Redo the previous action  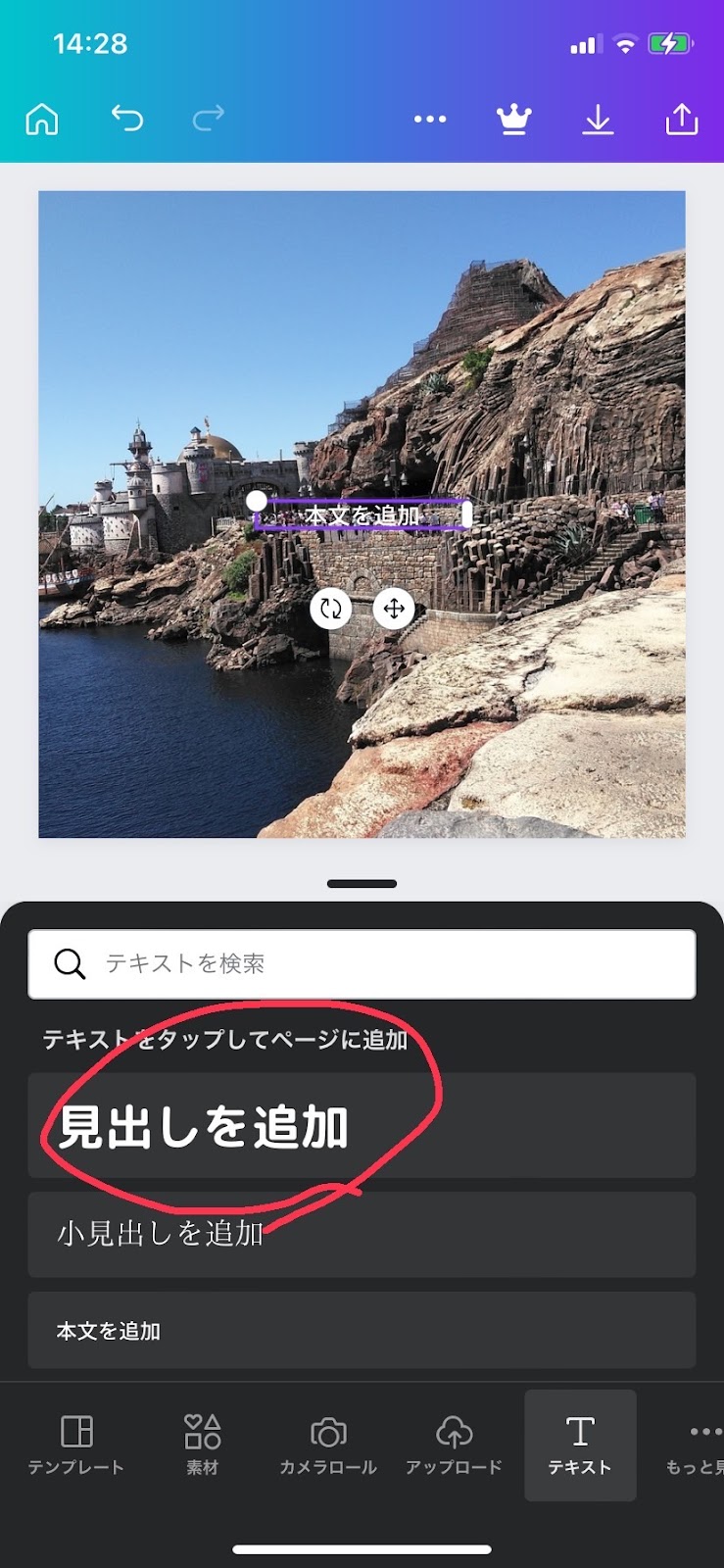[x=208, y=120]
